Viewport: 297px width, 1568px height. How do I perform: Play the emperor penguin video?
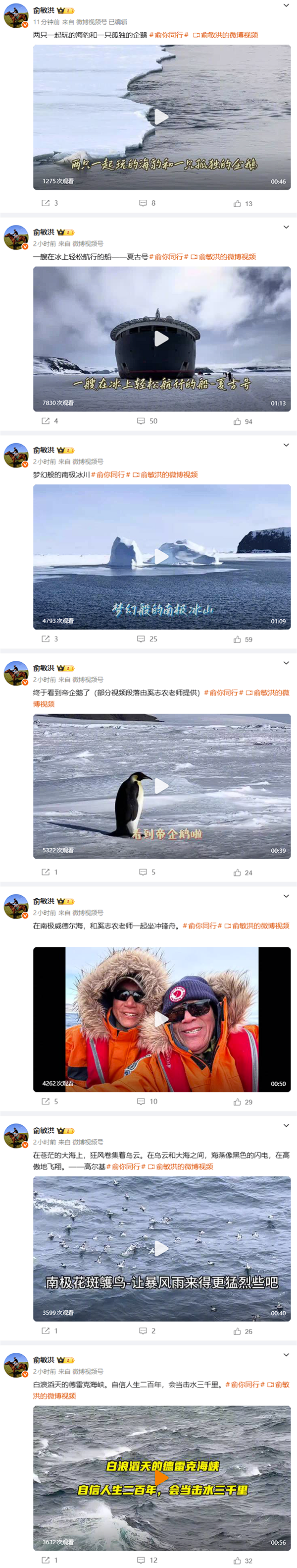(161, 786)
